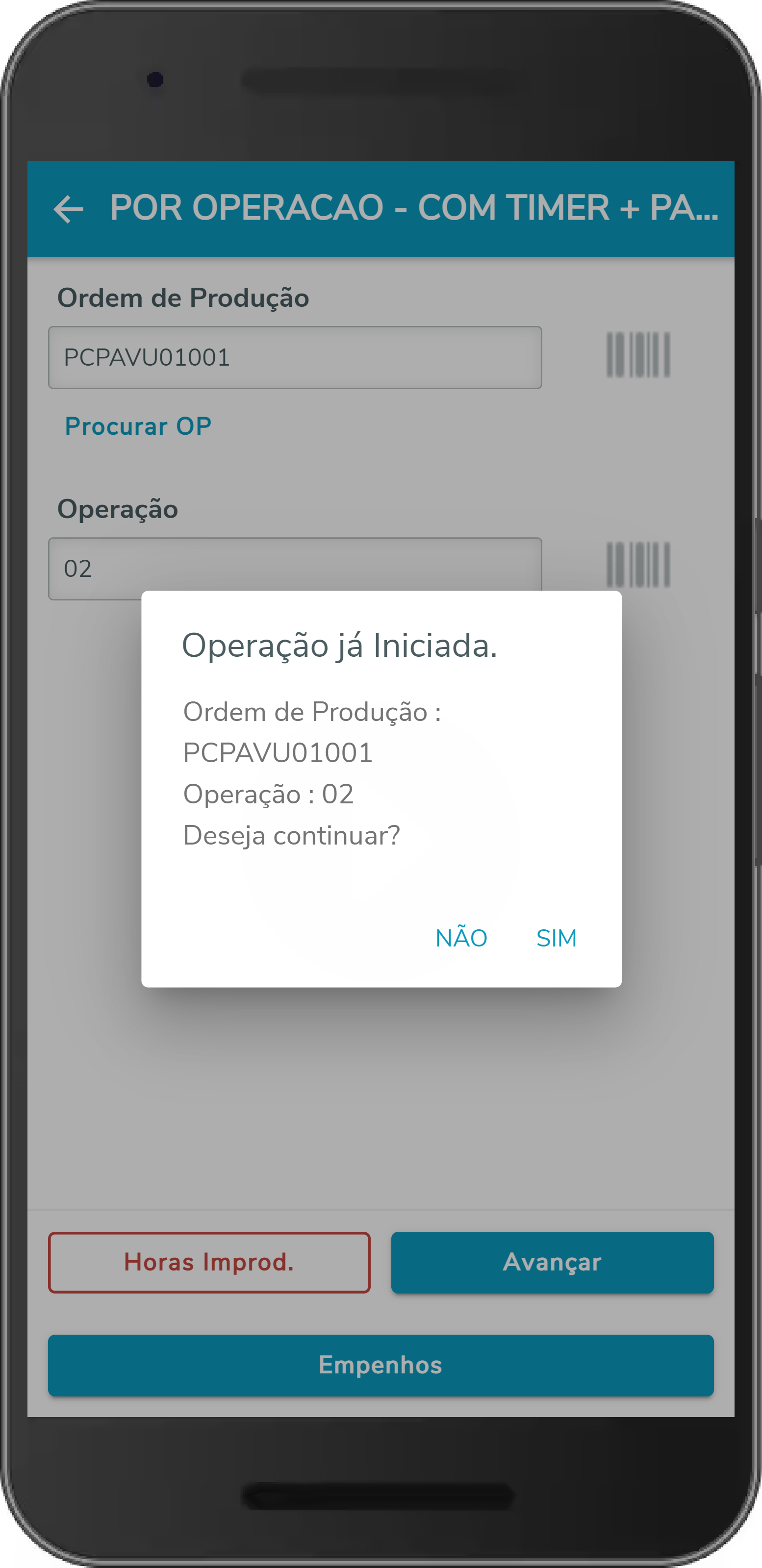This screenshot has width=762, height=1568.
Task: Tap the Avançar button
Action: pyautogui.click(x=552, y=1263)
